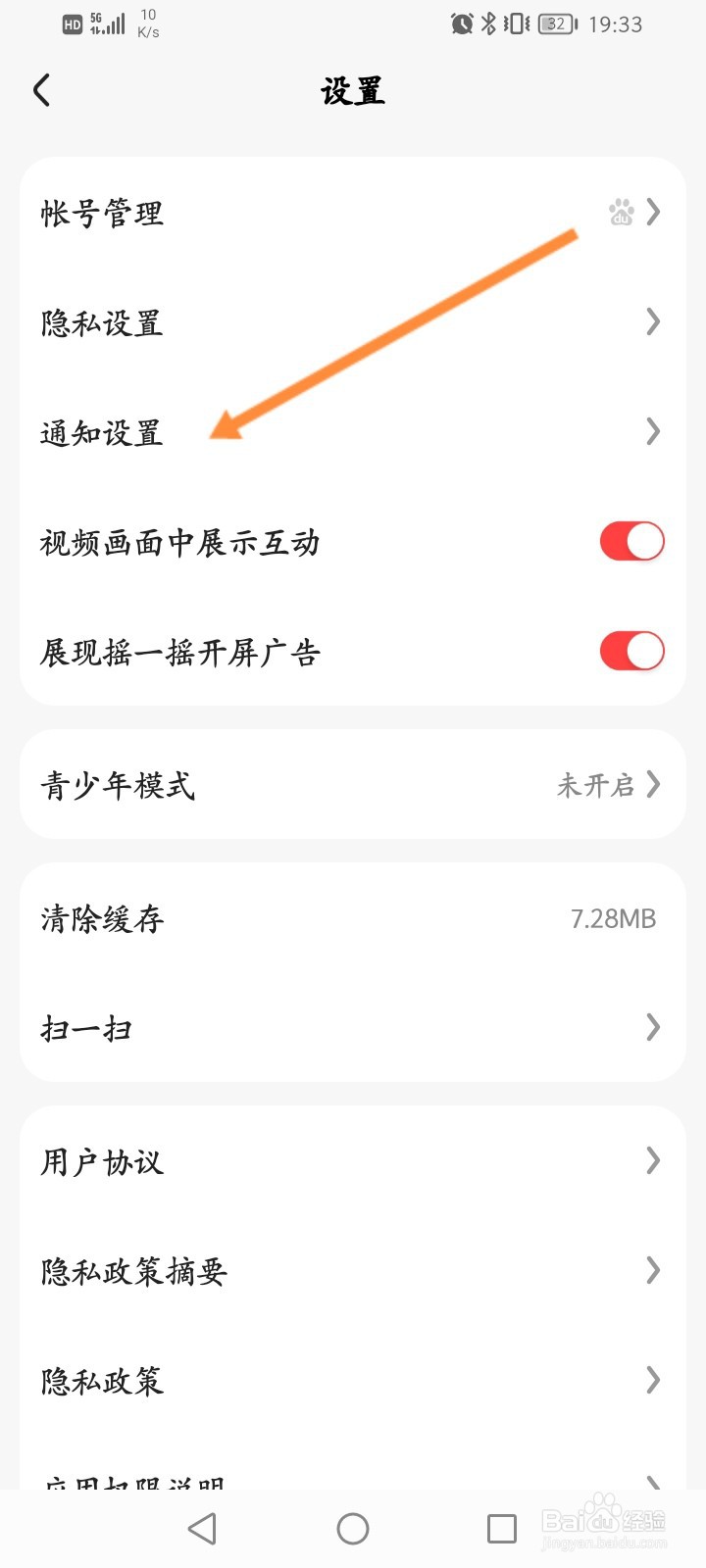Open 青少年模式 settings
706x1568 pixels.
pos(353,784)
